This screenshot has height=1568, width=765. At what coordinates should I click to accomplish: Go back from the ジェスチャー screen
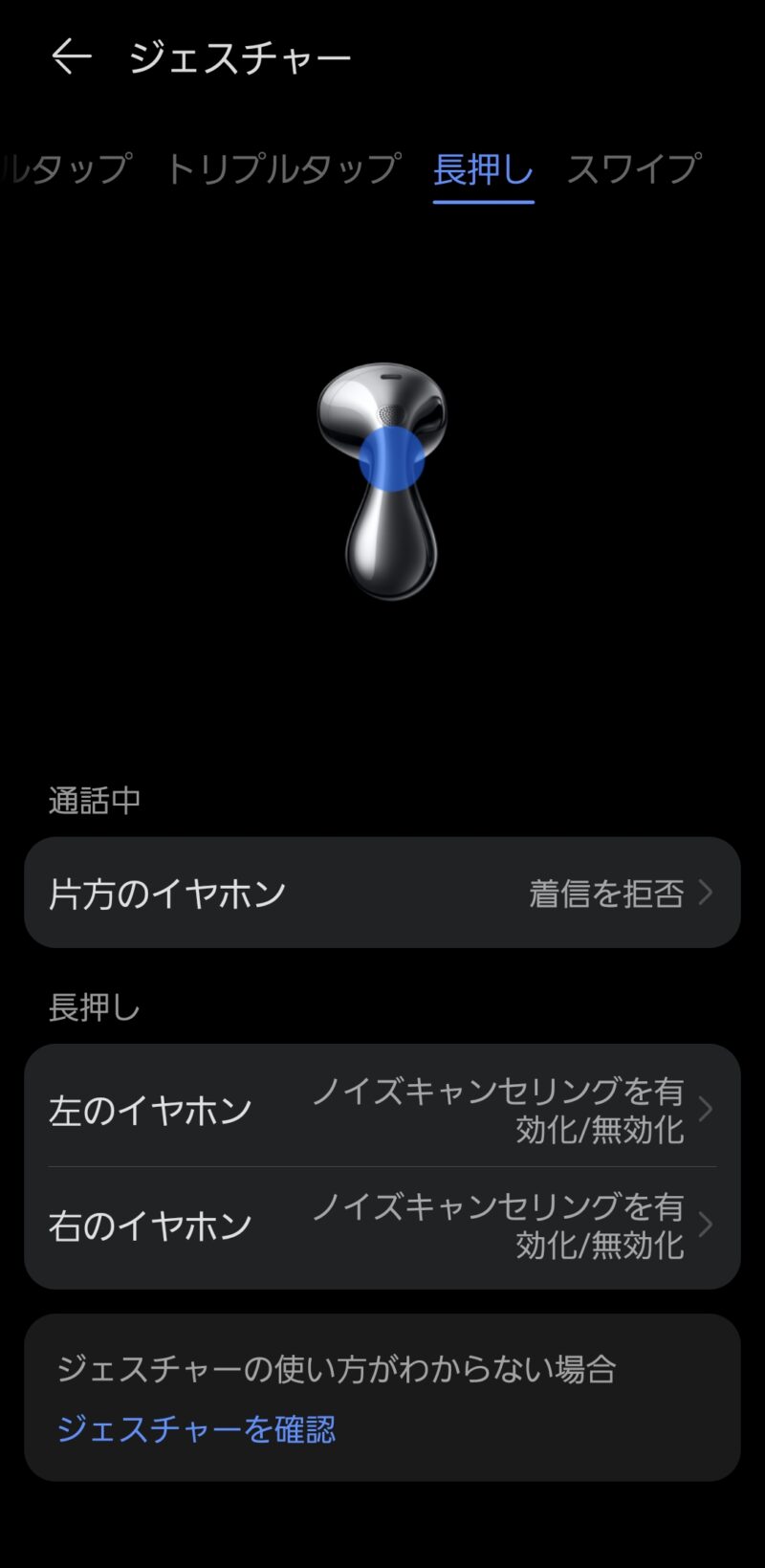click(x=71, y=57)
